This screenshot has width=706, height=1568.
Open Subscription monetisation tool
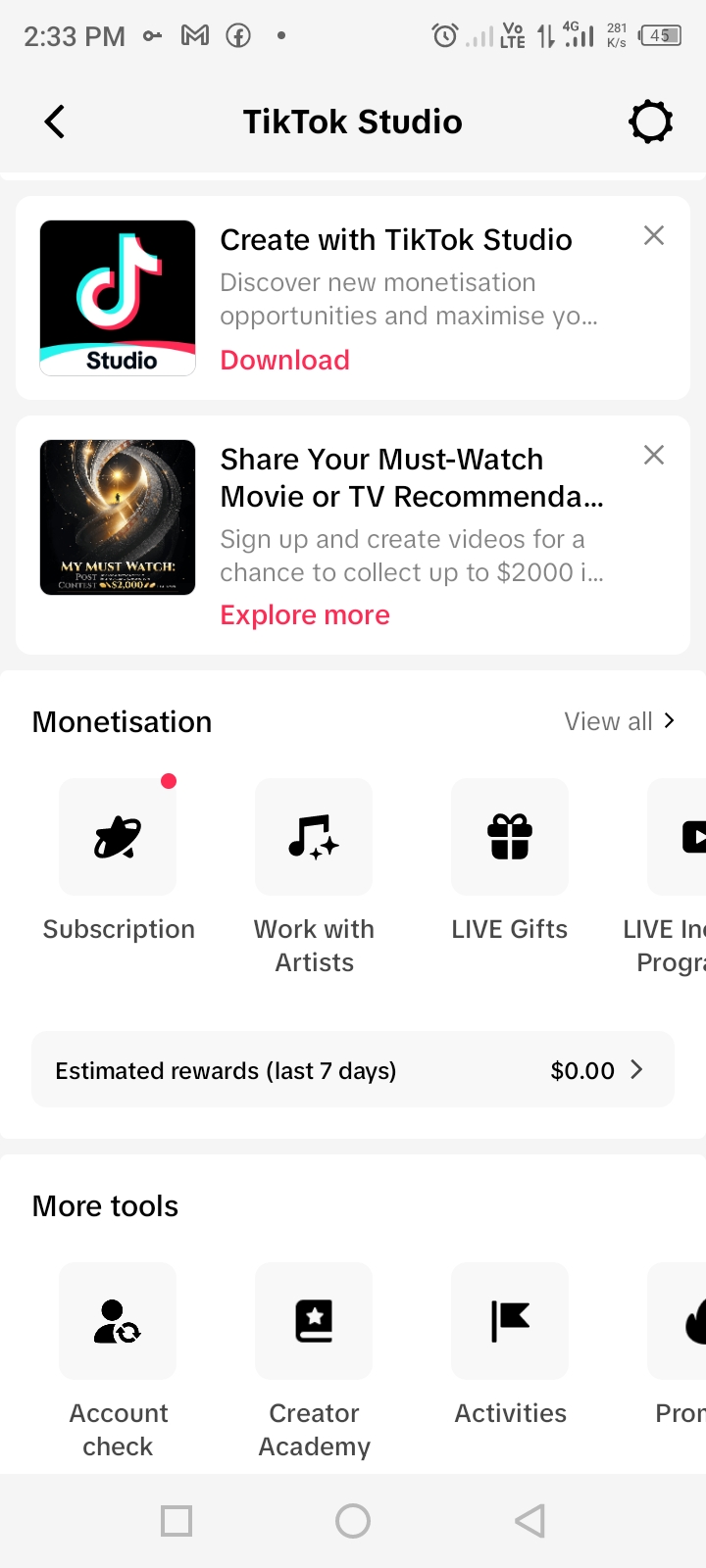[x=118, y=838]
